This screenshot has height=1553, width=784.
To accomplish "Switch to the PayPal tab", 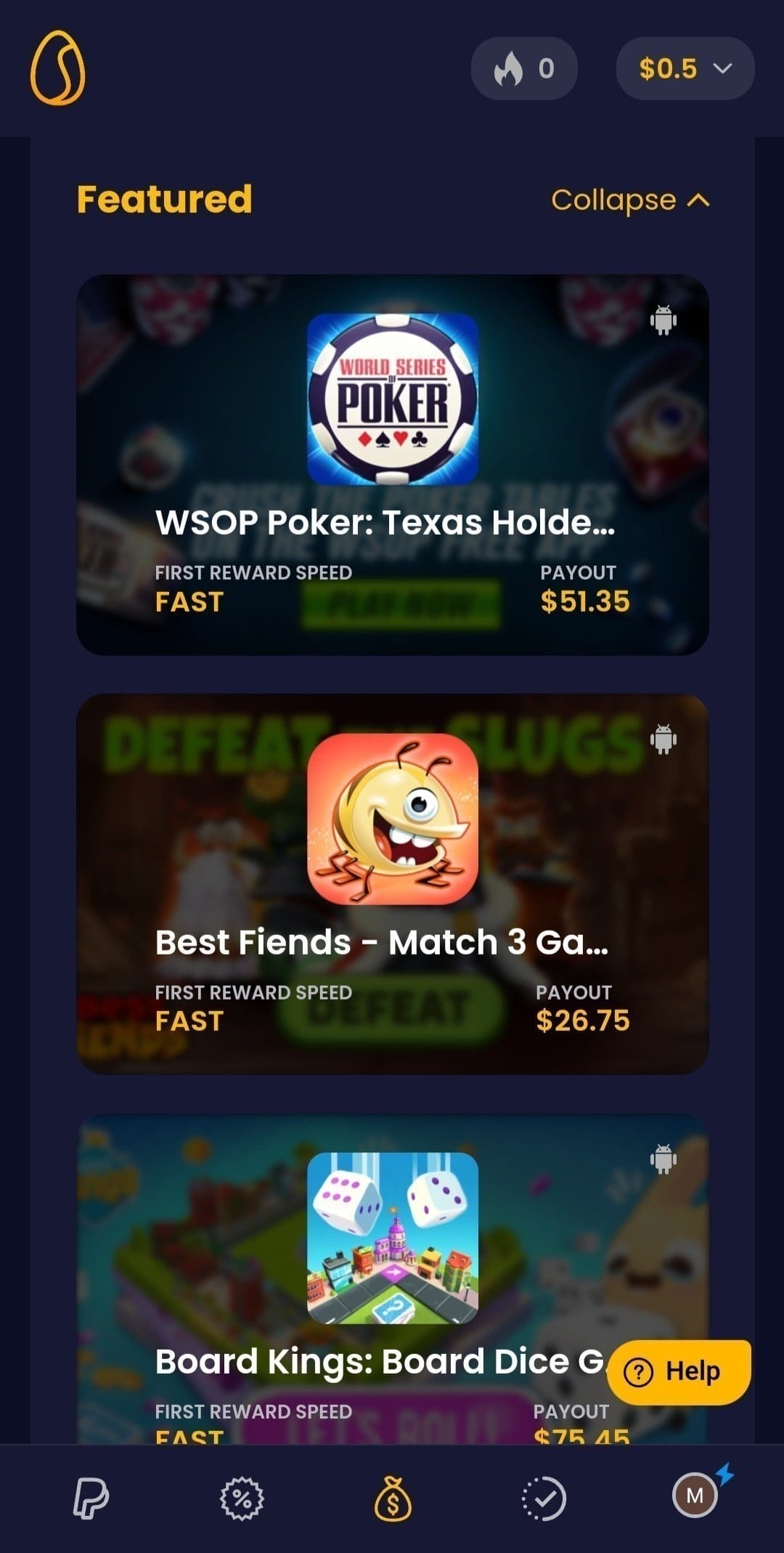I will (x=91, y=1498).
